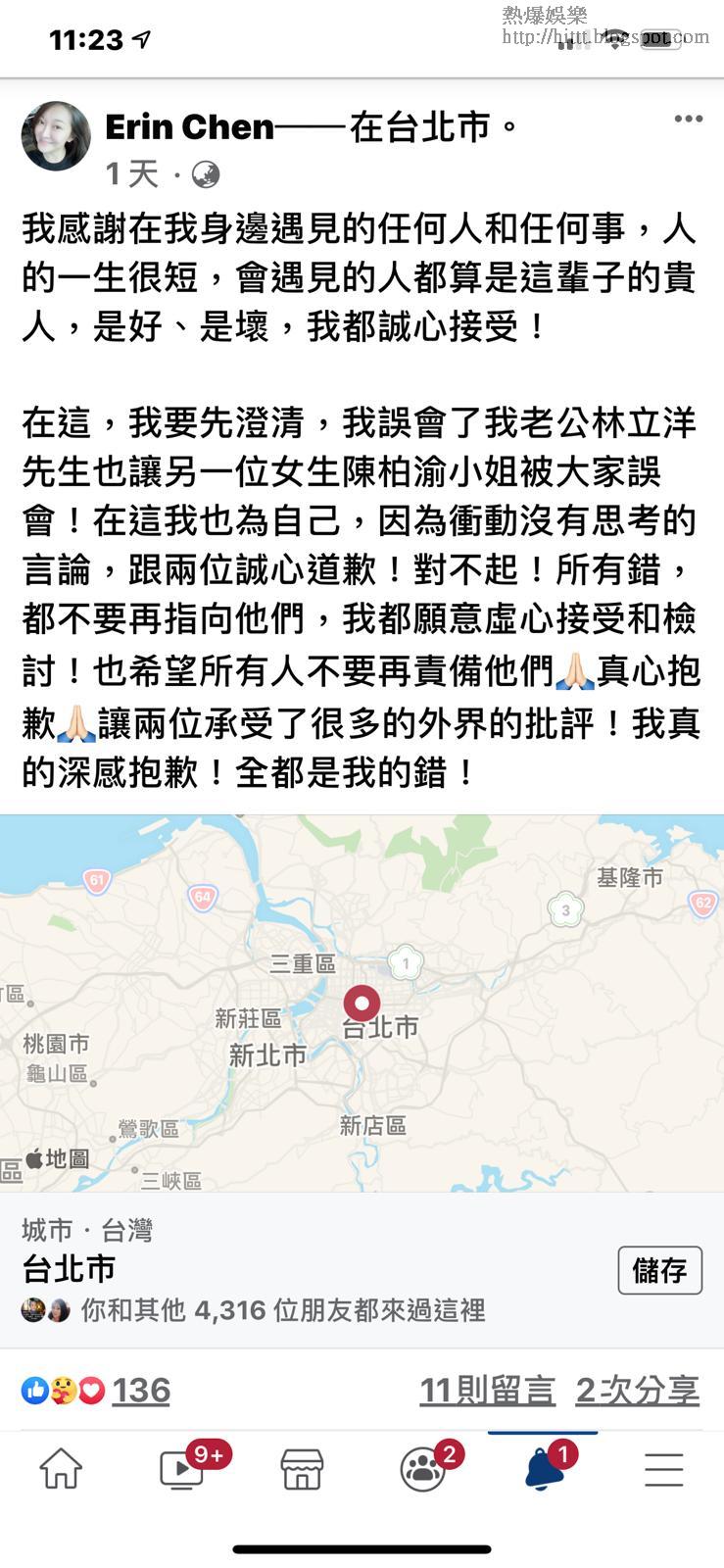Viewport: 724px width, 1568px height.
Task: Open the notifications bell tab
Action: click(x=544, y=1469)
